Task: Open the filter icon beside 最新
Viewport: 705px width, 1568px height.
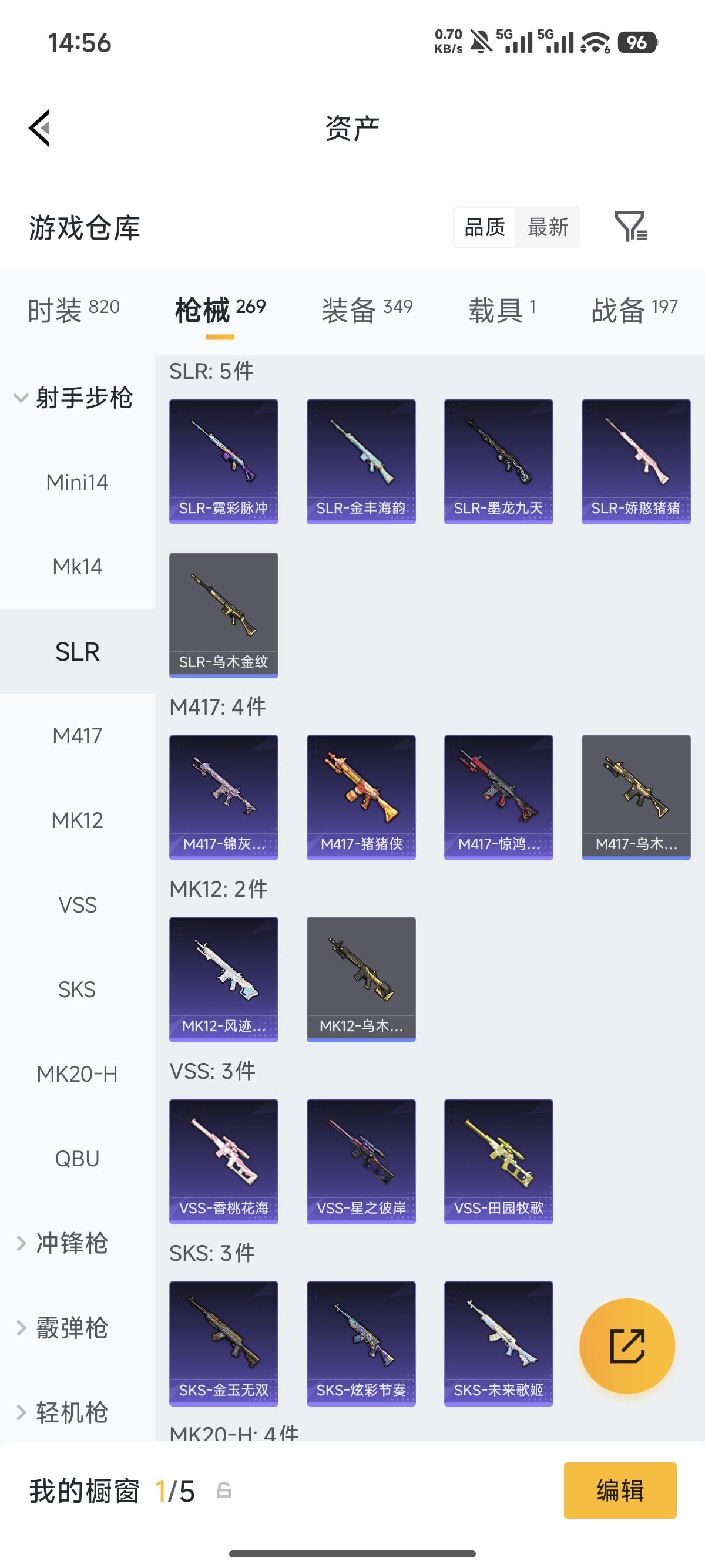Action: click(631, 227)
